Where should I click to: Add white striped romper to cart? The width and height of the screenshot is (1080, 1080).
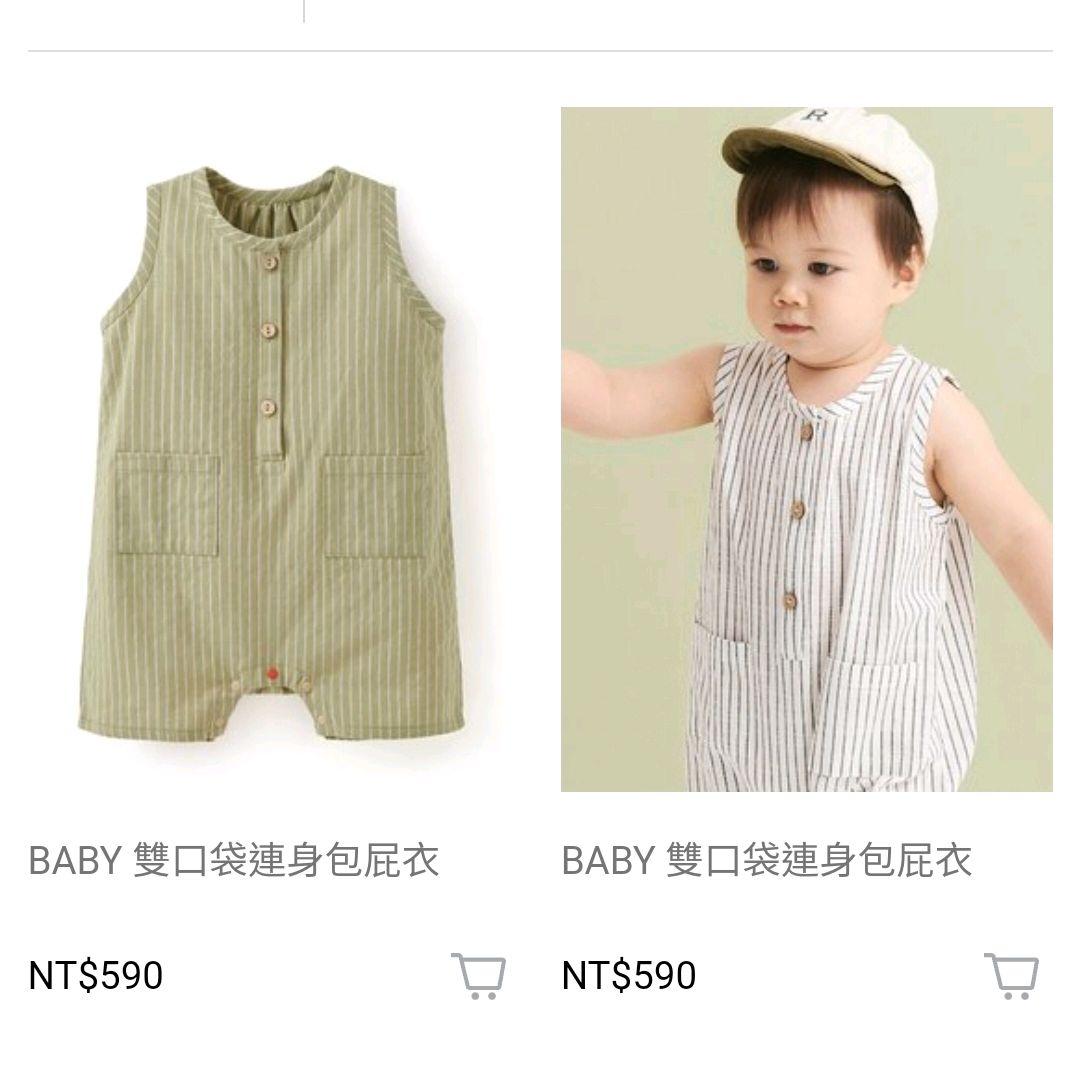tap(1011, 975)
